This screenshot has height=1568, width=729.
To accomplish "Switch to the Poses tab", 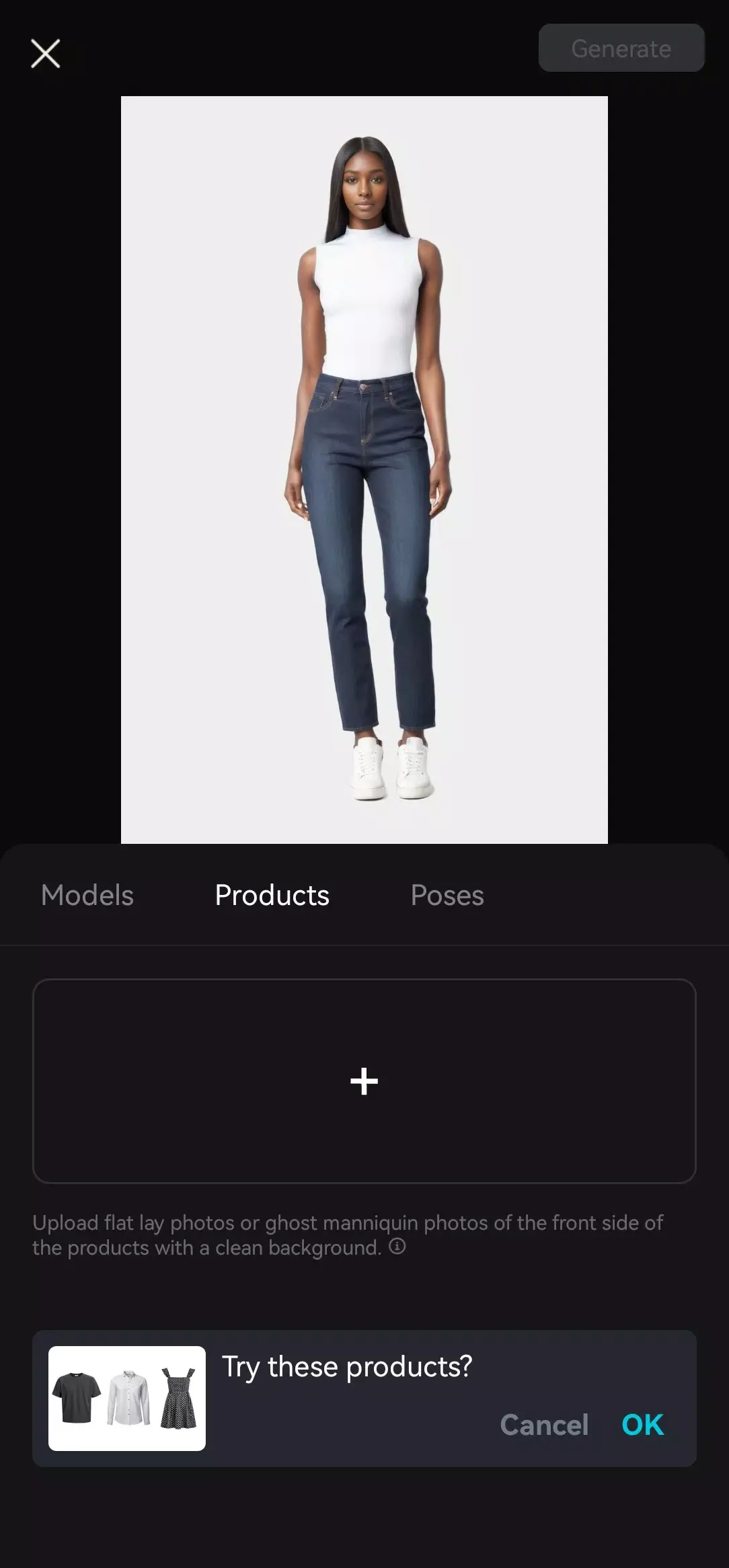I will (x=447, y=895).
